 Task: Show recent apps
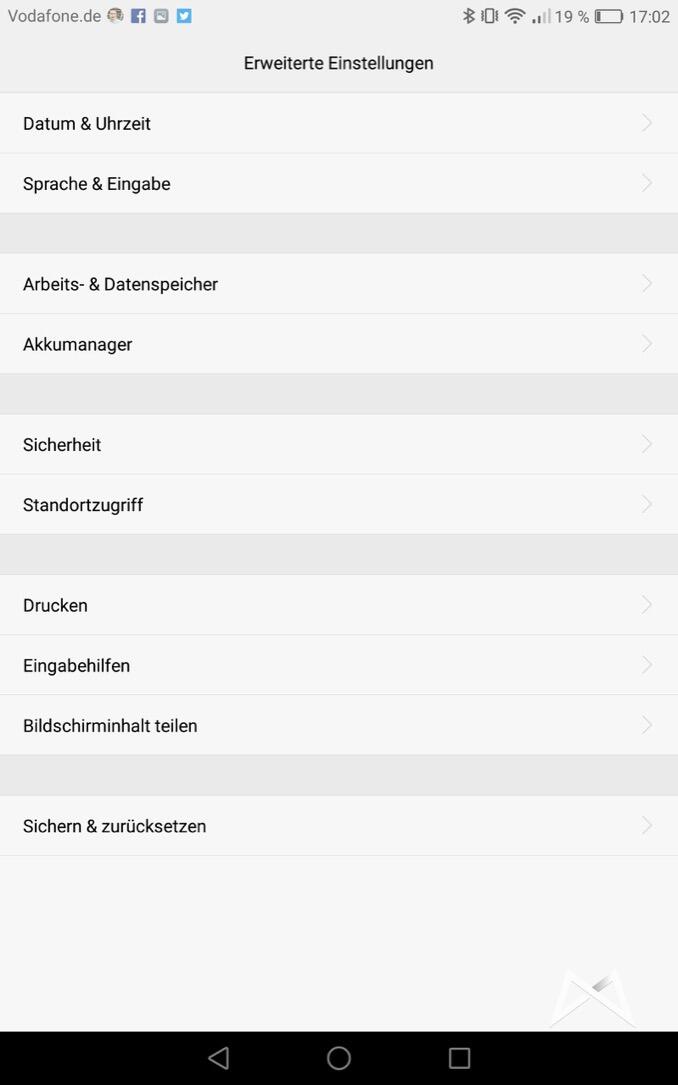459,1058
